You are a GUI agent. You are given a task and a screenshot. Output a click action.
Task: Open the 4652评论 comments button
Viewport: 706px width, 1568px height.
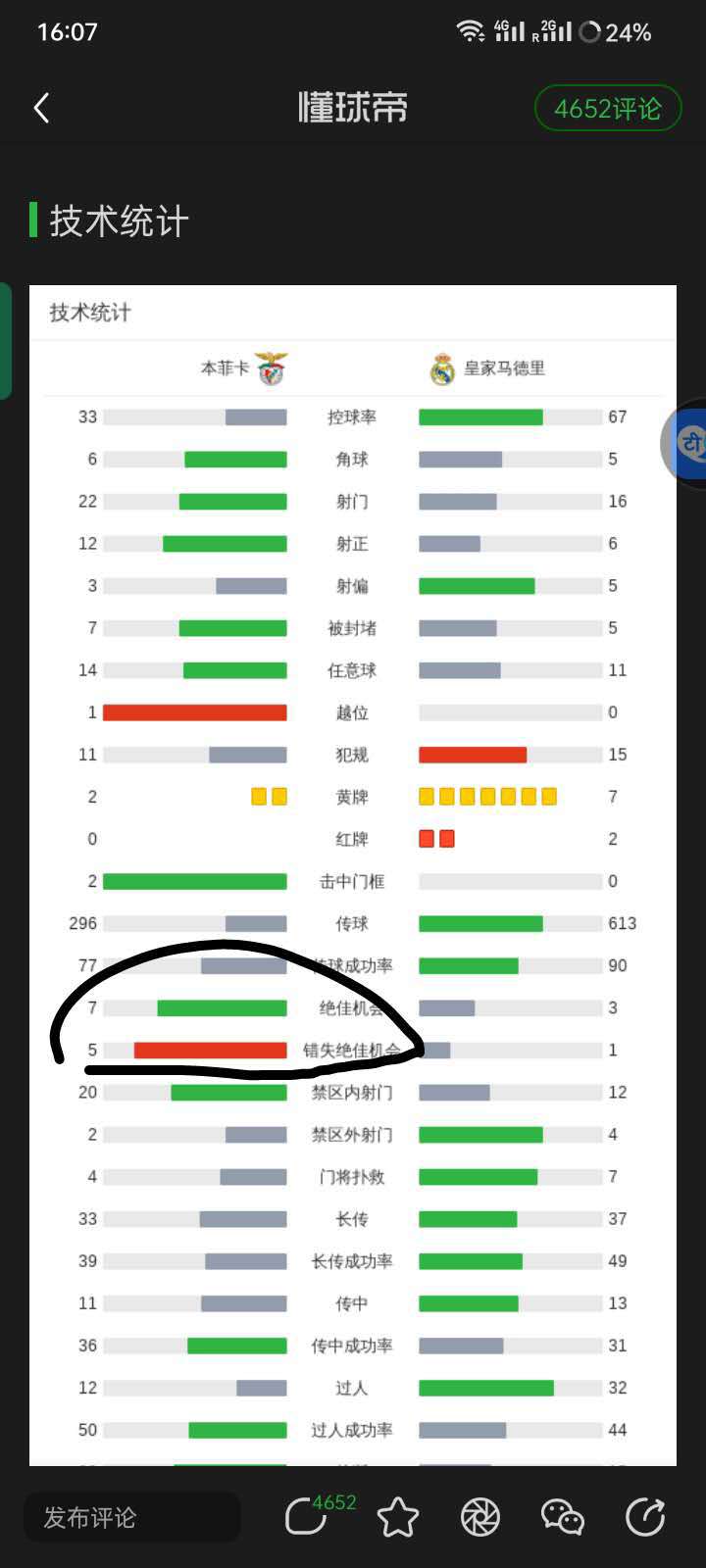click(607, 109)
